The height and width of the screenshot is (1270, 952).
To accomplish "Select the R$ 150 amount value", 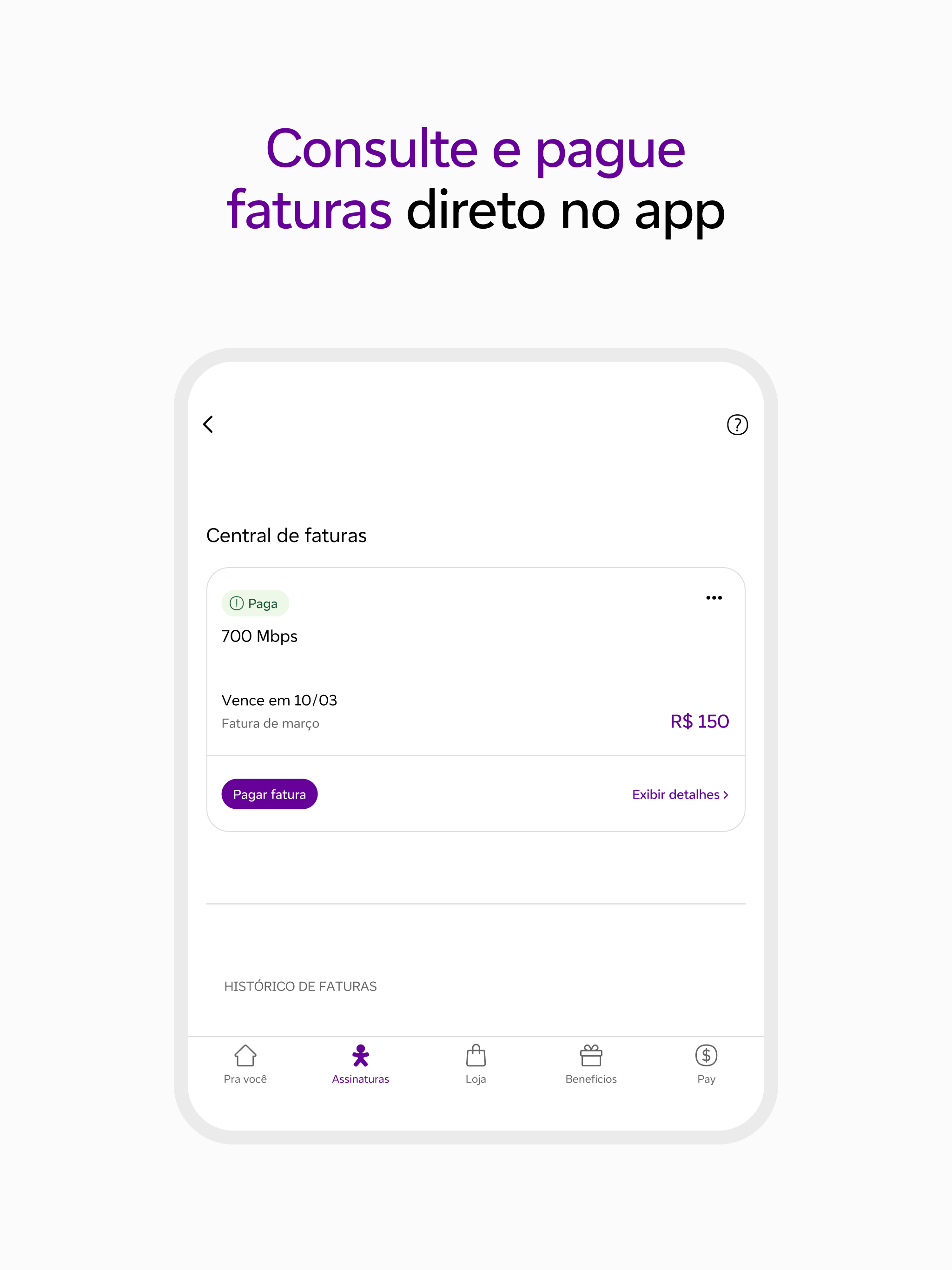I will tap(700, 721).
